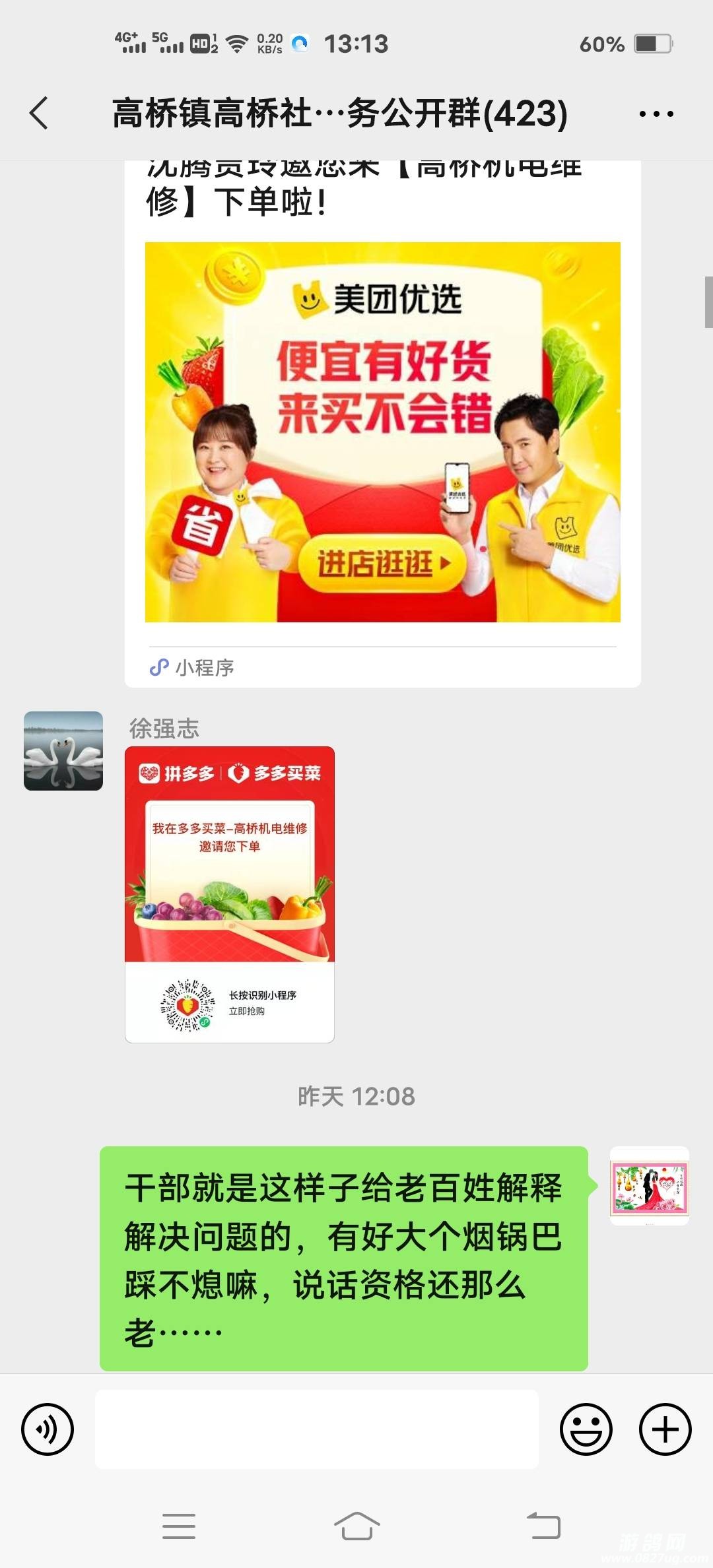Switch to voice message input
The width and height of the screenshot is (713, 1568).
pyautogui.click(x=48, y=1429)
